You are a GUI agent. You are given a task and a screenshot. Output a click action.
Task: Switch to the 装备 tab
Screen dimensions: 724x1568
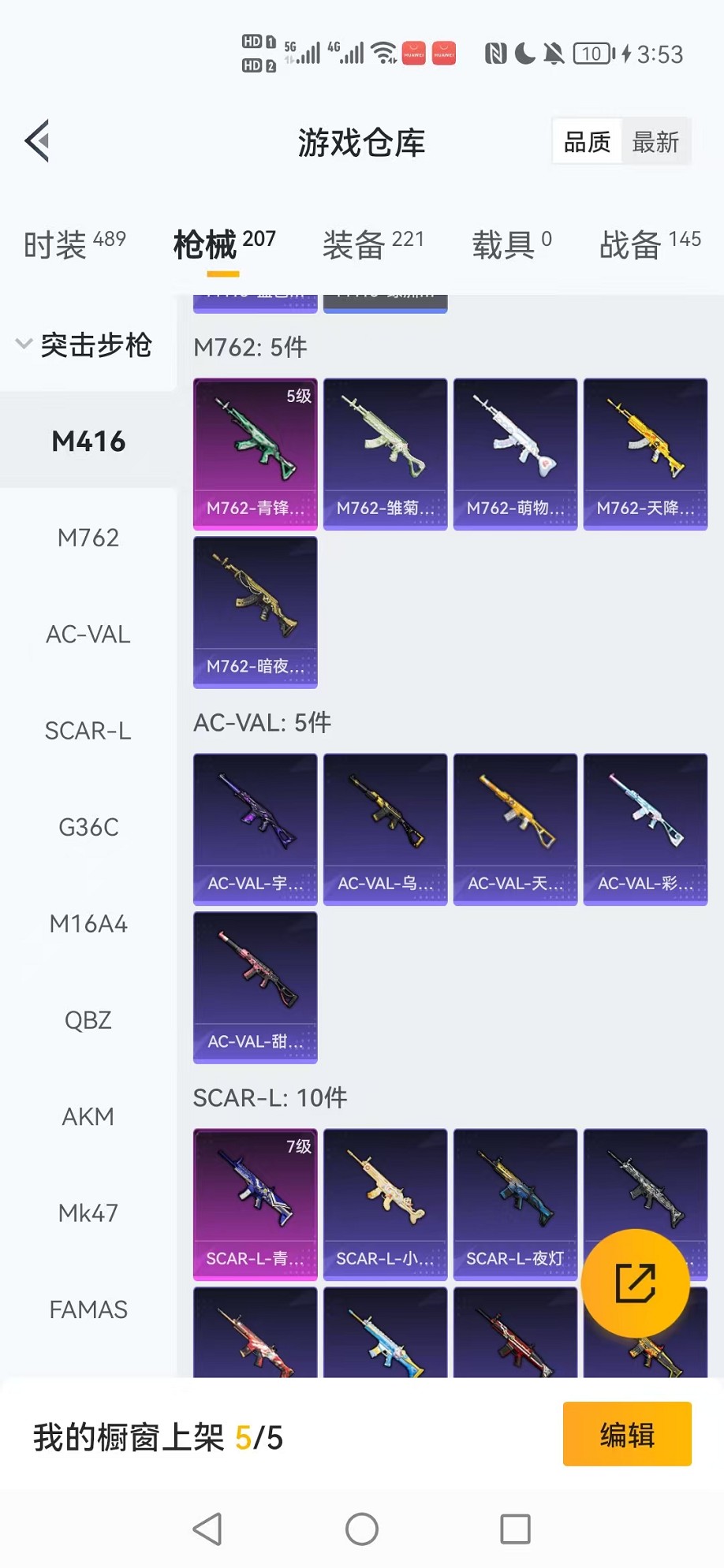tap(373, 244)
